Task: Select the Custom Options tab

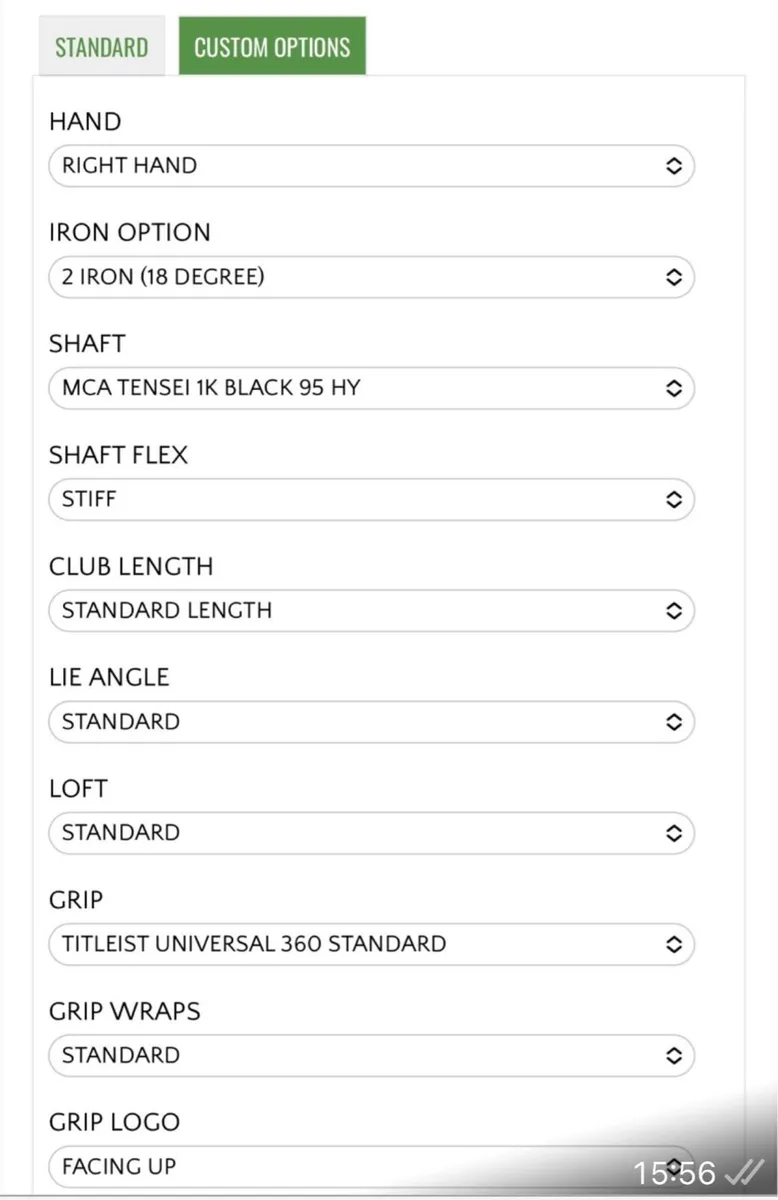Action: [272, 47]
